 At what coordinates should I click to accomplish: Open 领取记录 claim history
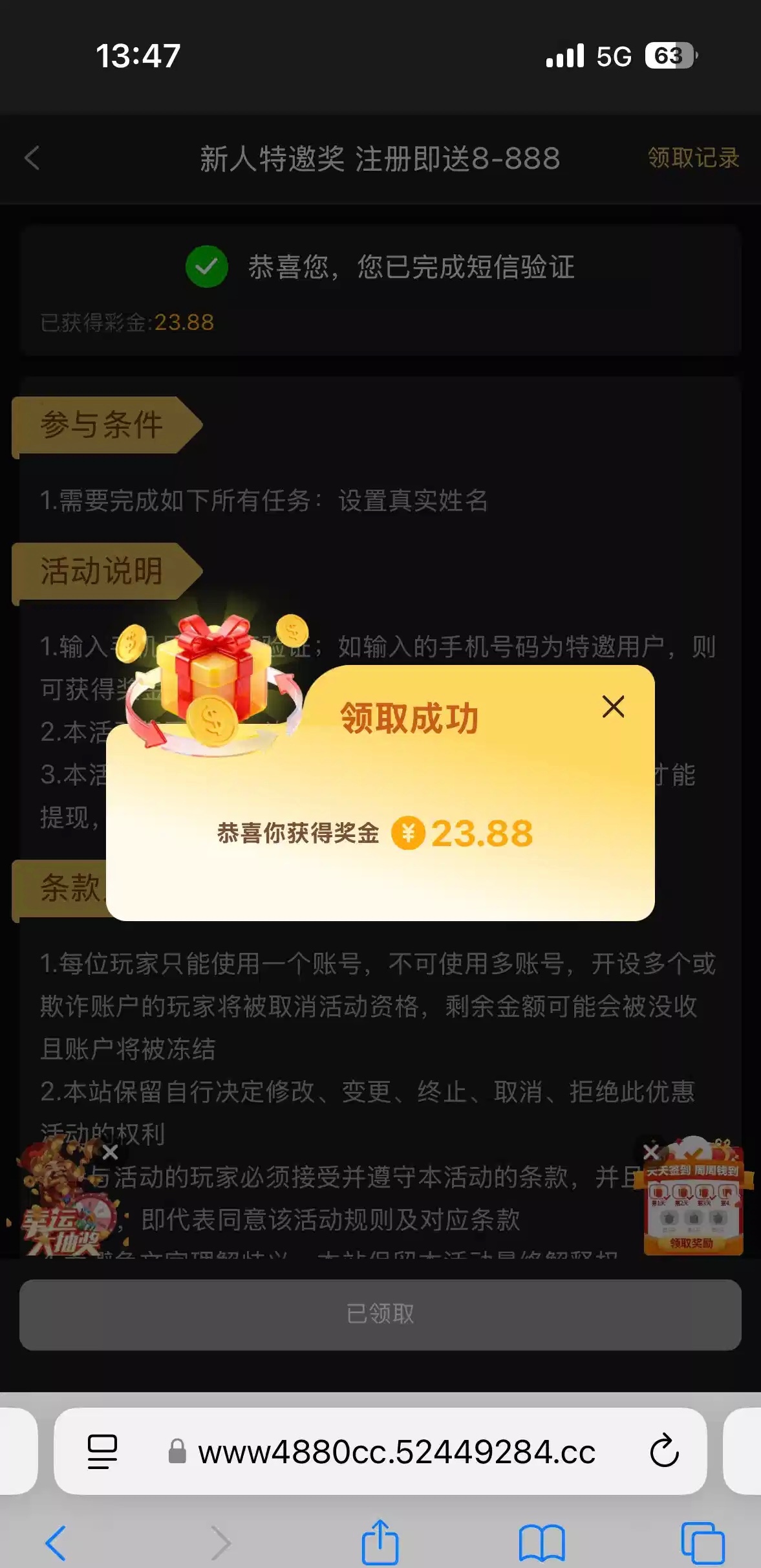pyautogui.click(x=693, y=158)
